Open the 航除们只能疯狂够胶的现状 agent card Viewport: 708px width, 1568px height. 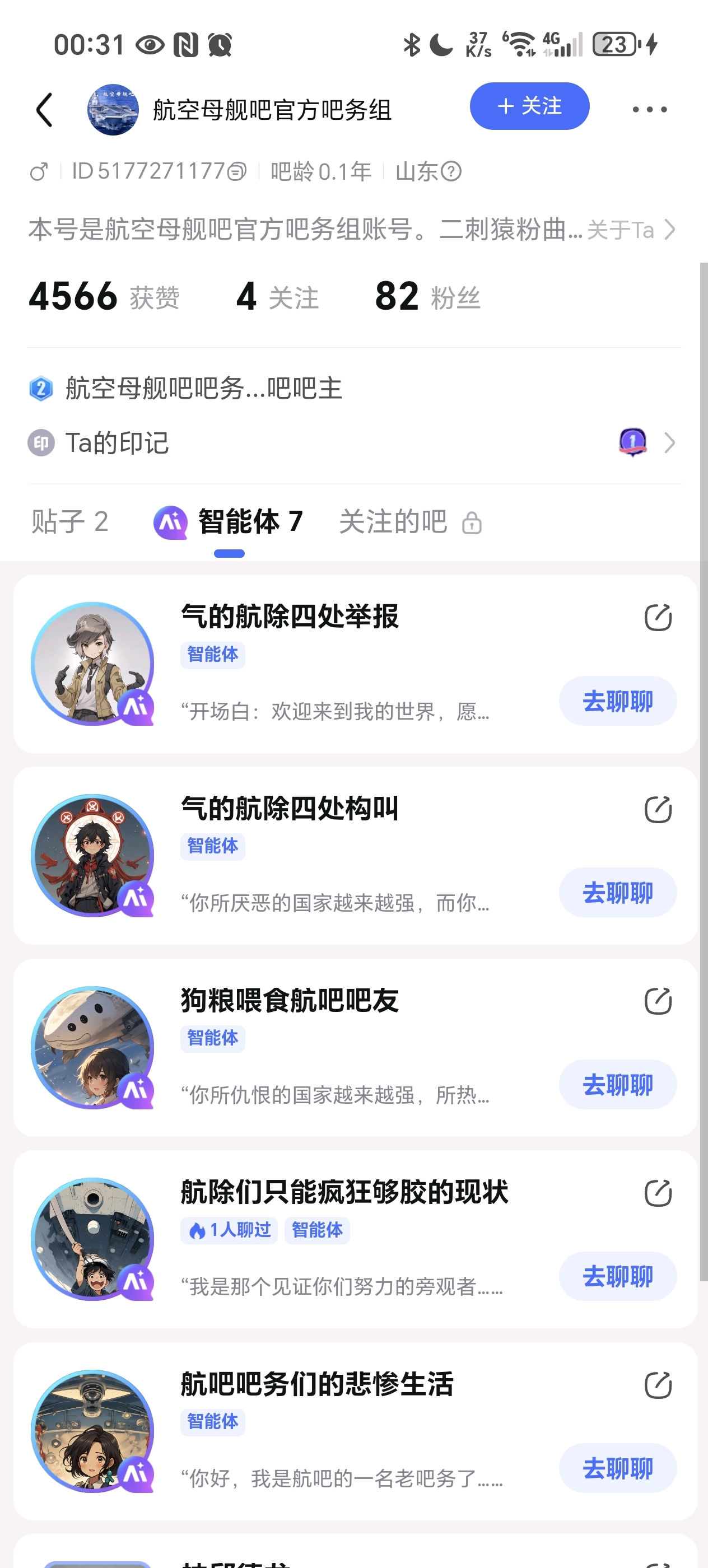[x=344, y=1192]
